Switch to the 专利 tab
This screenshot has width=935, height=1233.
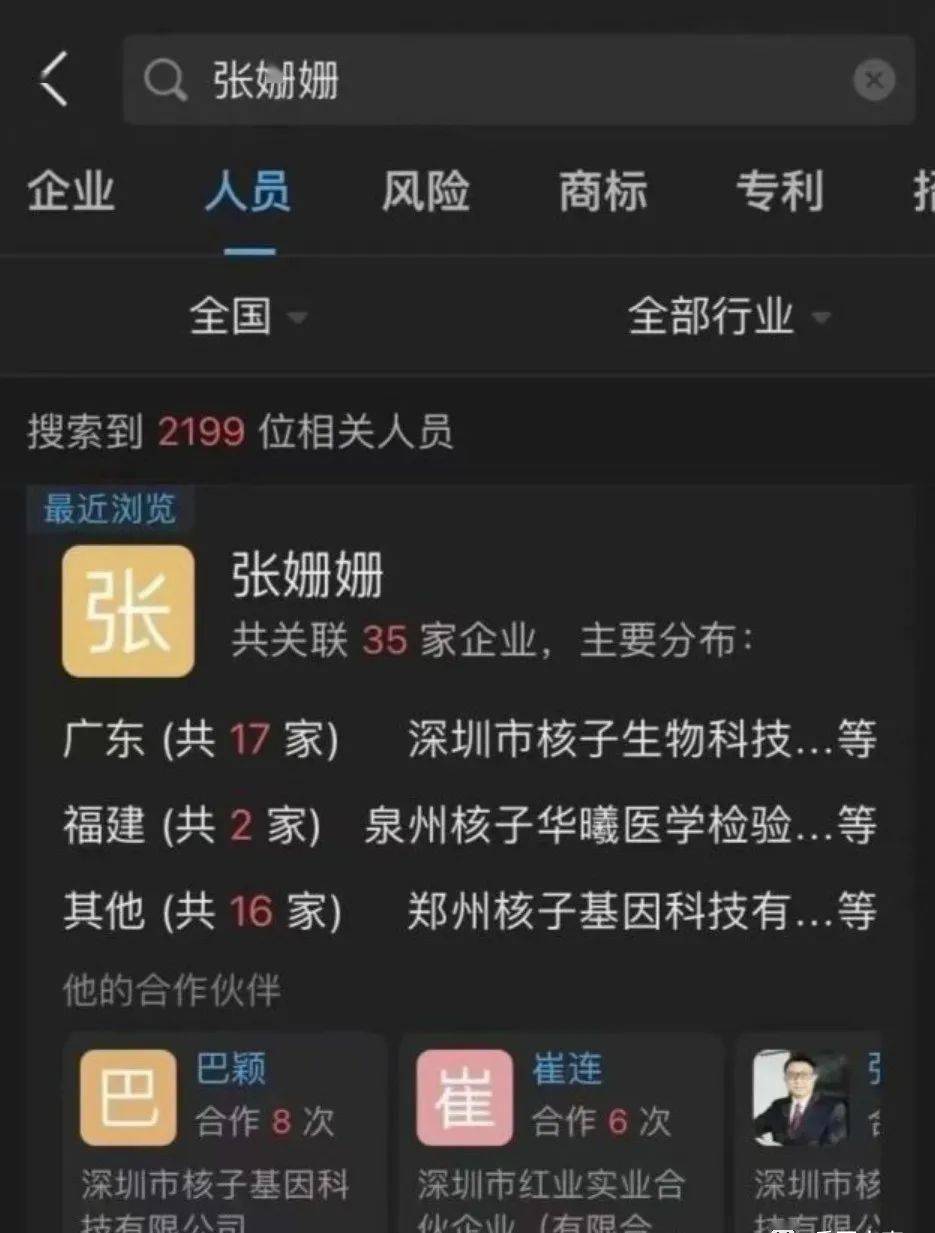(x=780, y=191)
